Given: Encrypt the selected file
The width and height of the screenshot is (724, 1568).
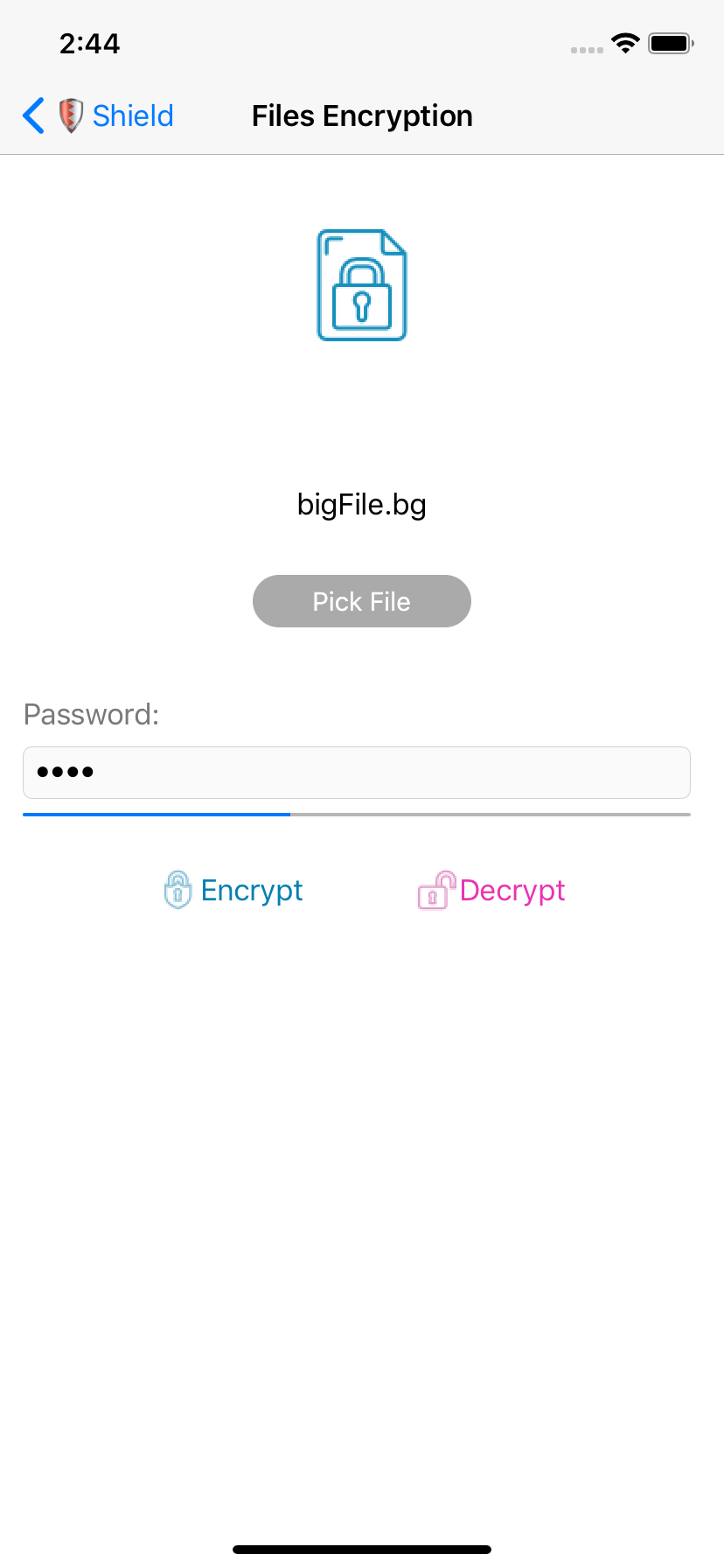Looking at the screenshot, I should pyautogui.click(x=233, y=891).
